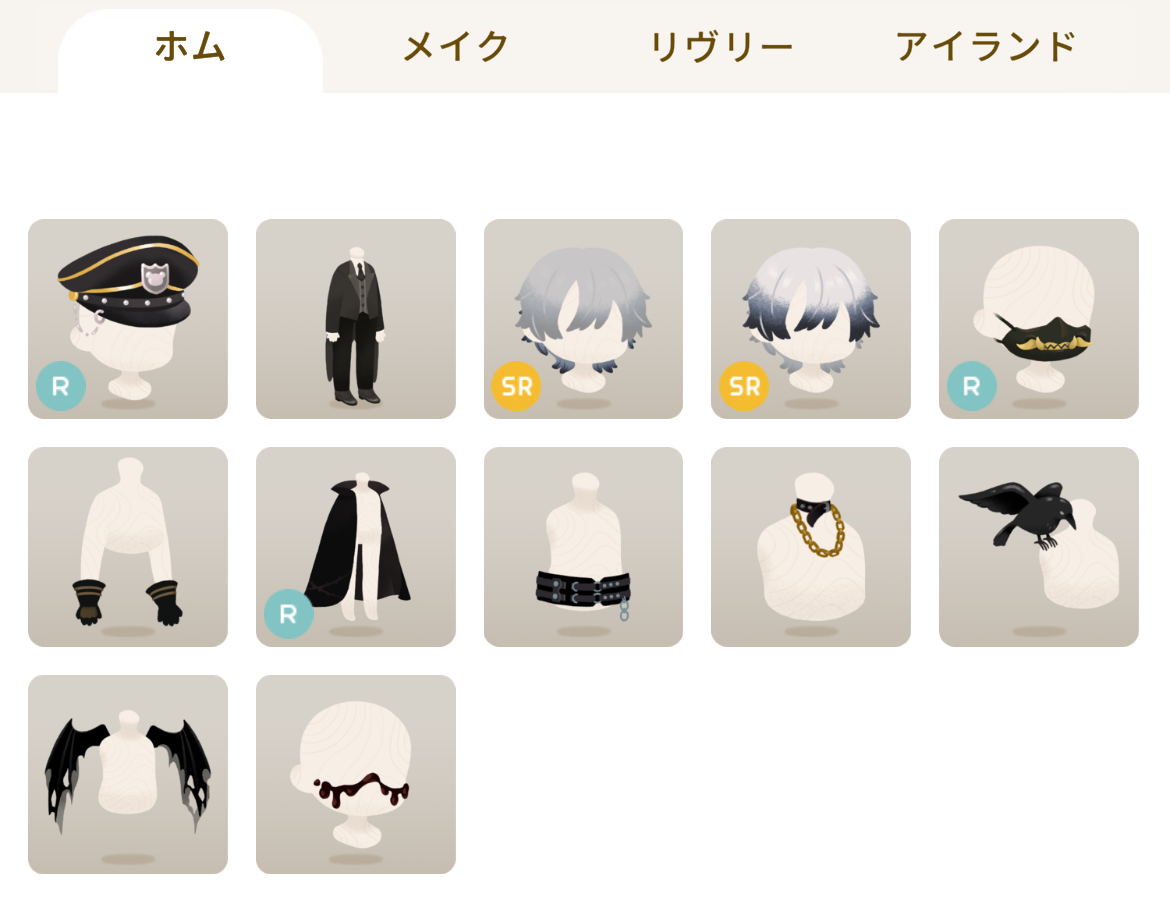Select the black fanged mask item

coord(1039,318)
